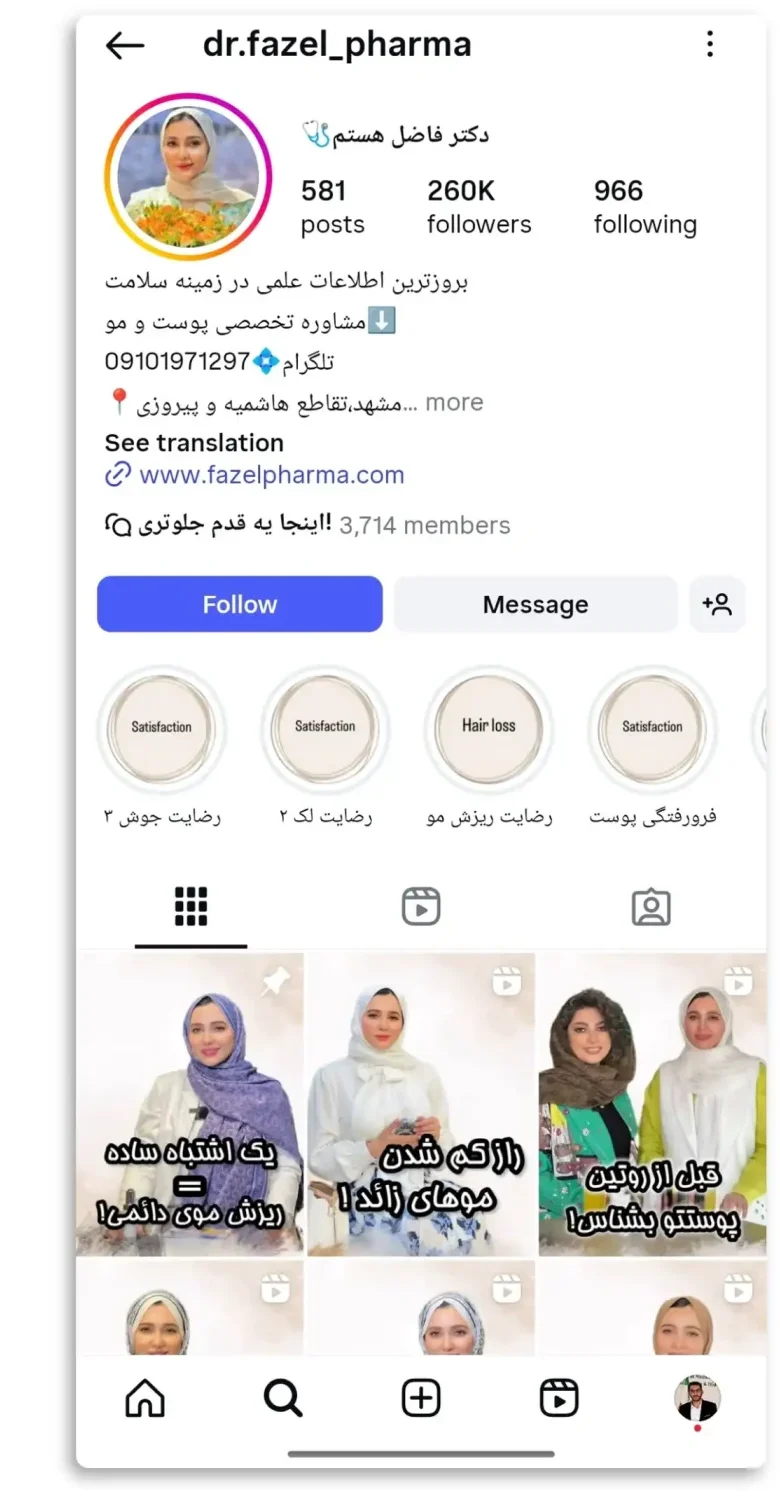Send a message to this account

point(535,604)
